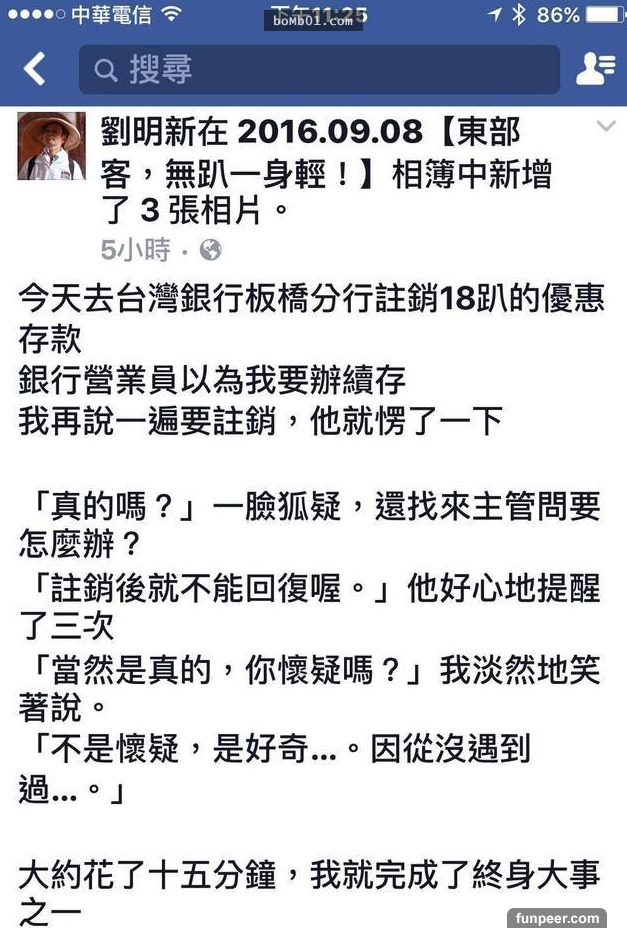This screenshot has height=928, width=627.
Task: Open 劉明新's profile picture
Action: click(52, 146)
